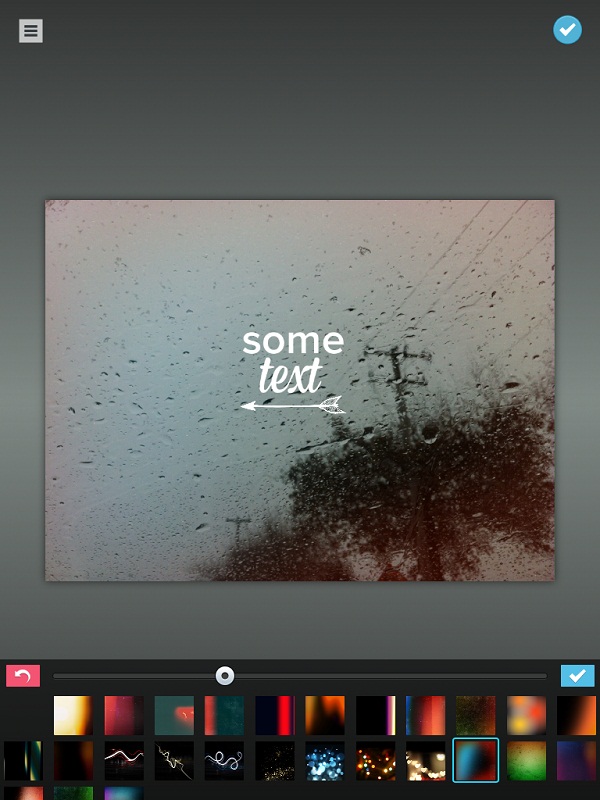This screenshot has height=800, width=600.
Task: Select the highlighted blue and red overlay
Action: [475, 761]
